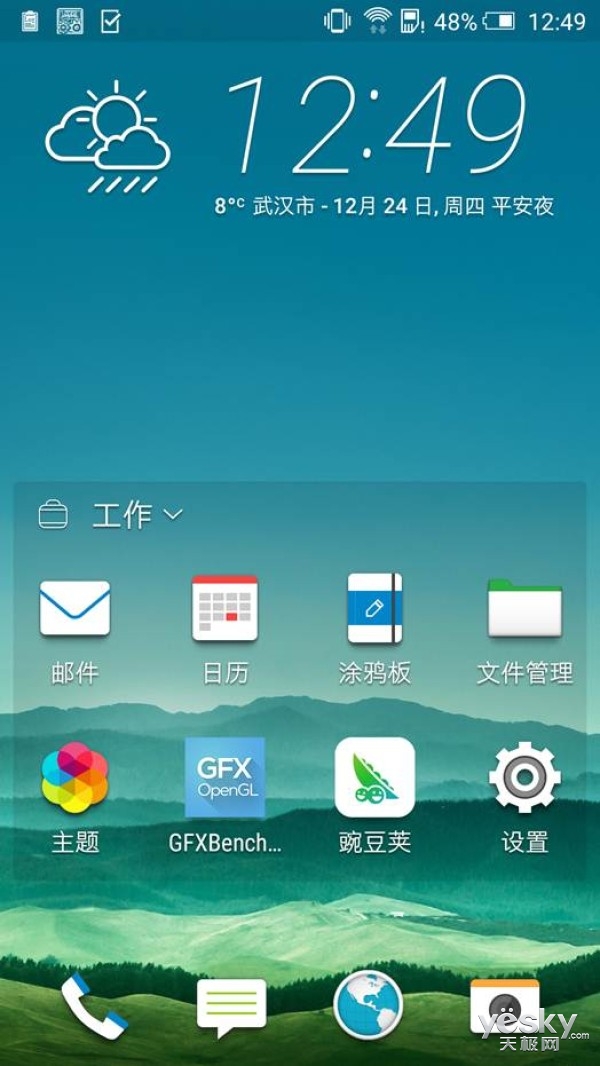600x1066 pixels.
Task: Tap the large clock widget
Action: [376, 123]
